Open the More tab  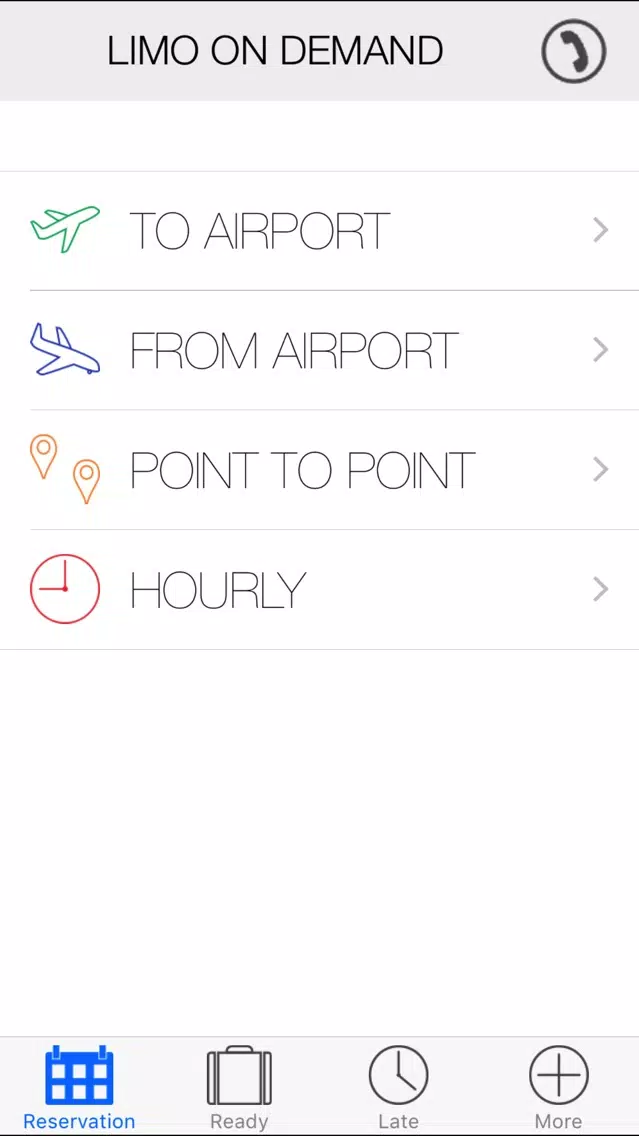559,1087
